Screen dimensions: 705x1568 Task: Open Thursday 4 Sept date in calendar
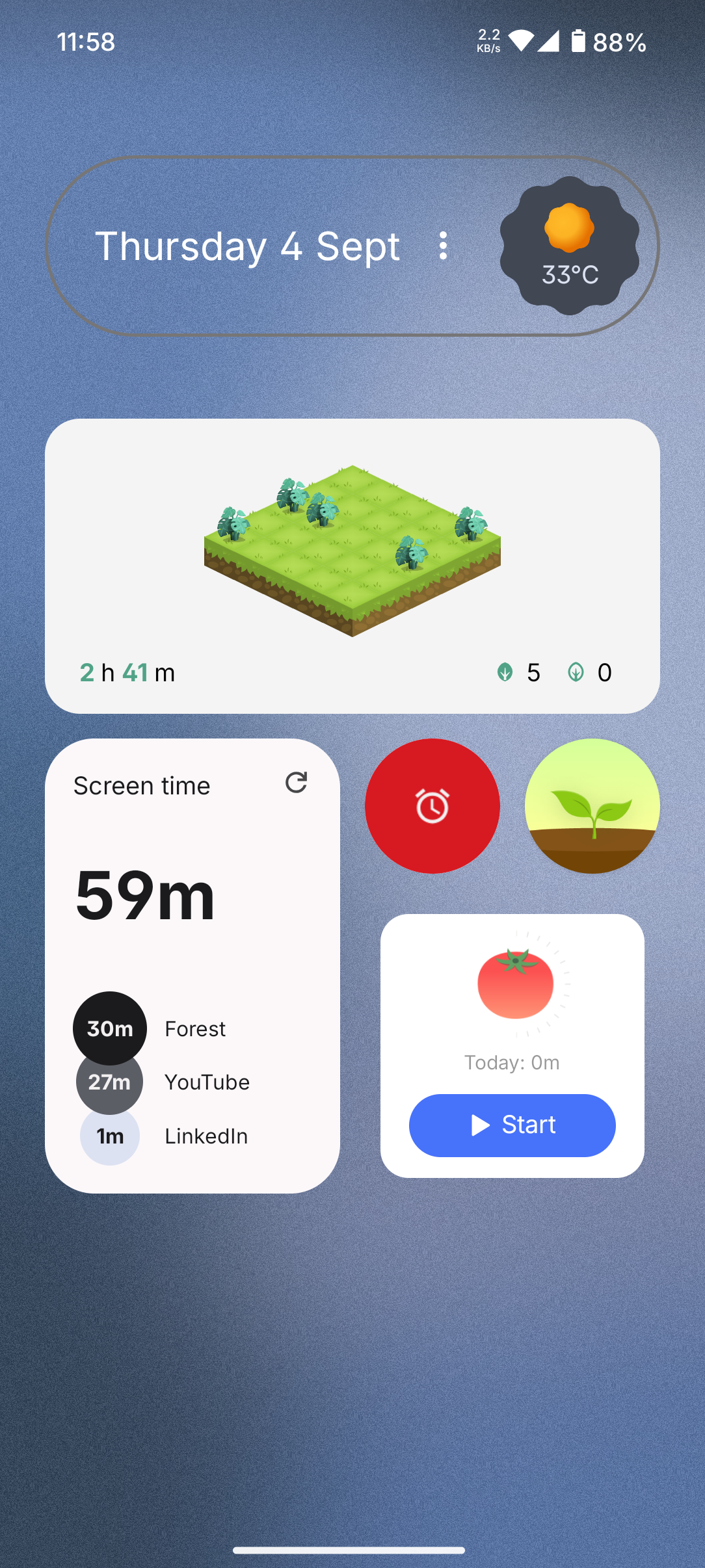tap(247, 246)
